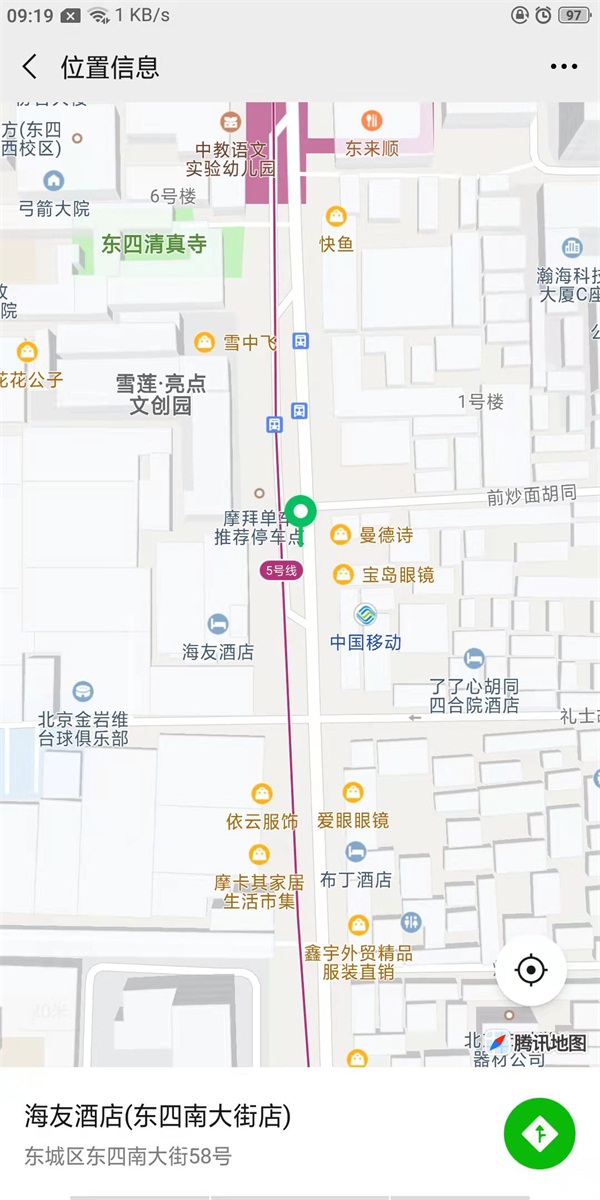Go back from the 位置信息 screen

point(30,67)
